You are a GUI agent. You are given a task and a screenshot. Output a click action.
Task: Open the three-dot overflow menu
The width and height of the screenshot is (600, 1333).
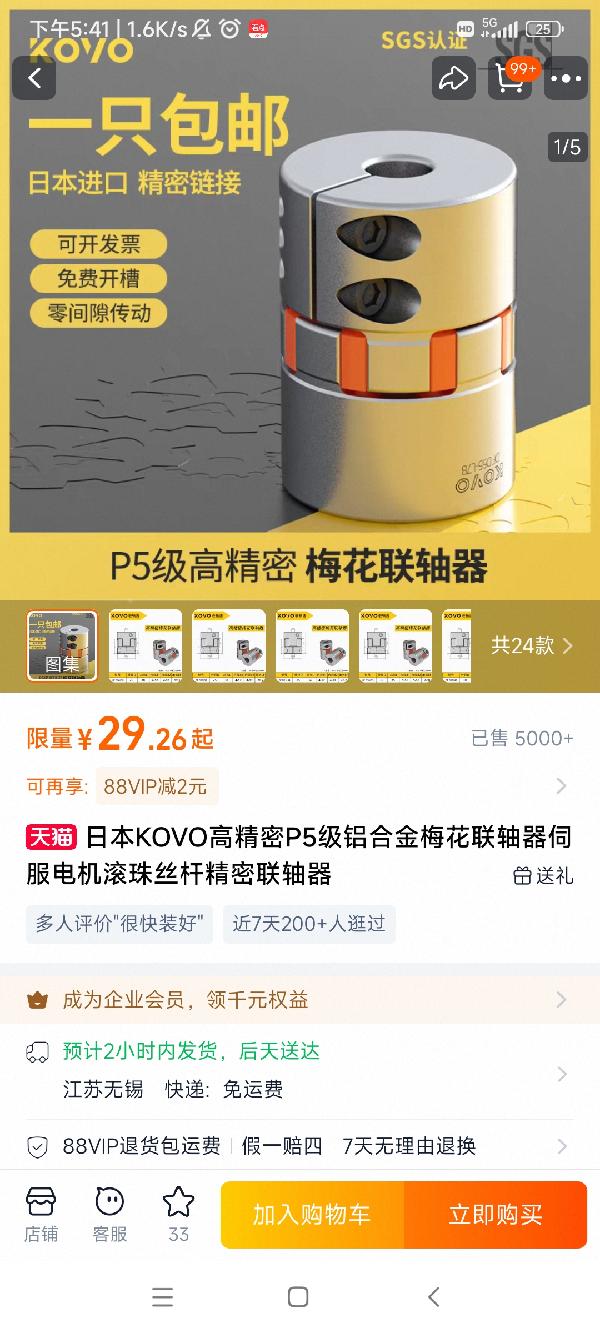[x=566, y=78]
